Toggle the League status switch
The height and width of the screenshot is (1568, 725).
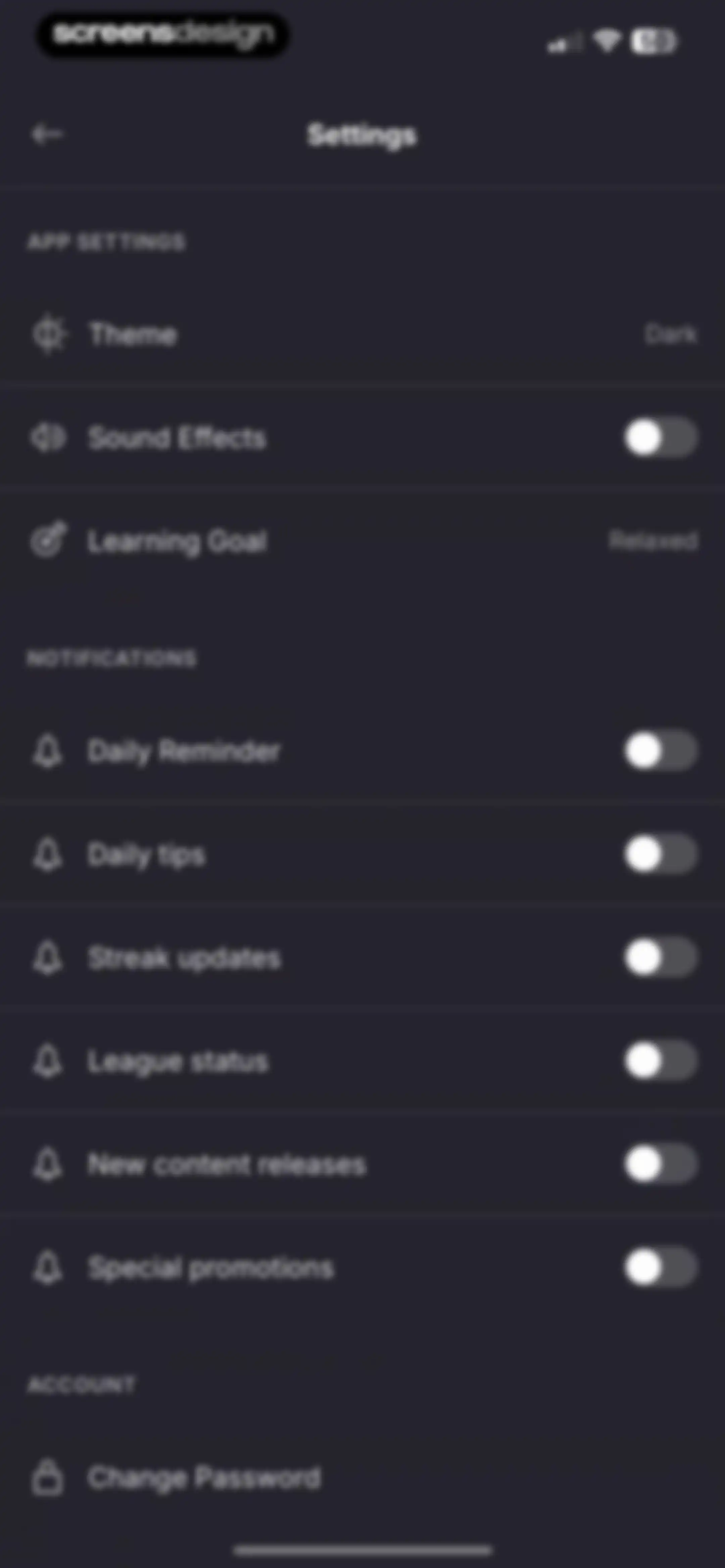(x=661, y=1061)
